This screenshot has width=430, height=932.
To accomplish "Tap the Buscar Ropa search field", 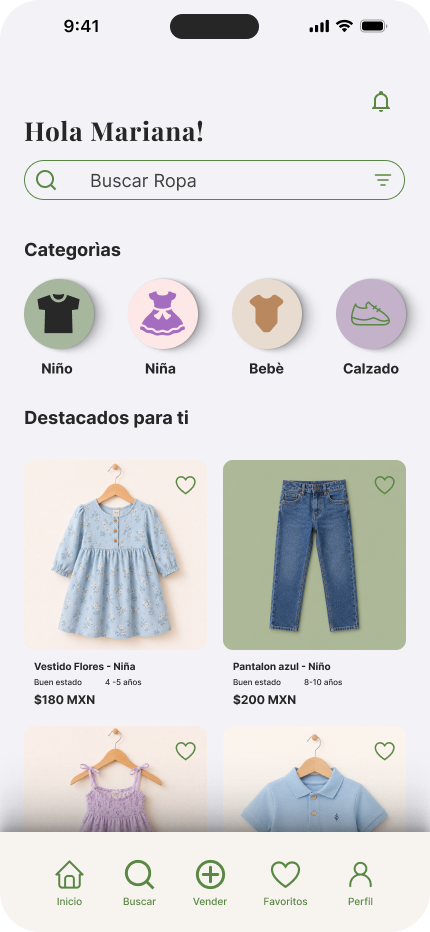I will tap(214, 180).
